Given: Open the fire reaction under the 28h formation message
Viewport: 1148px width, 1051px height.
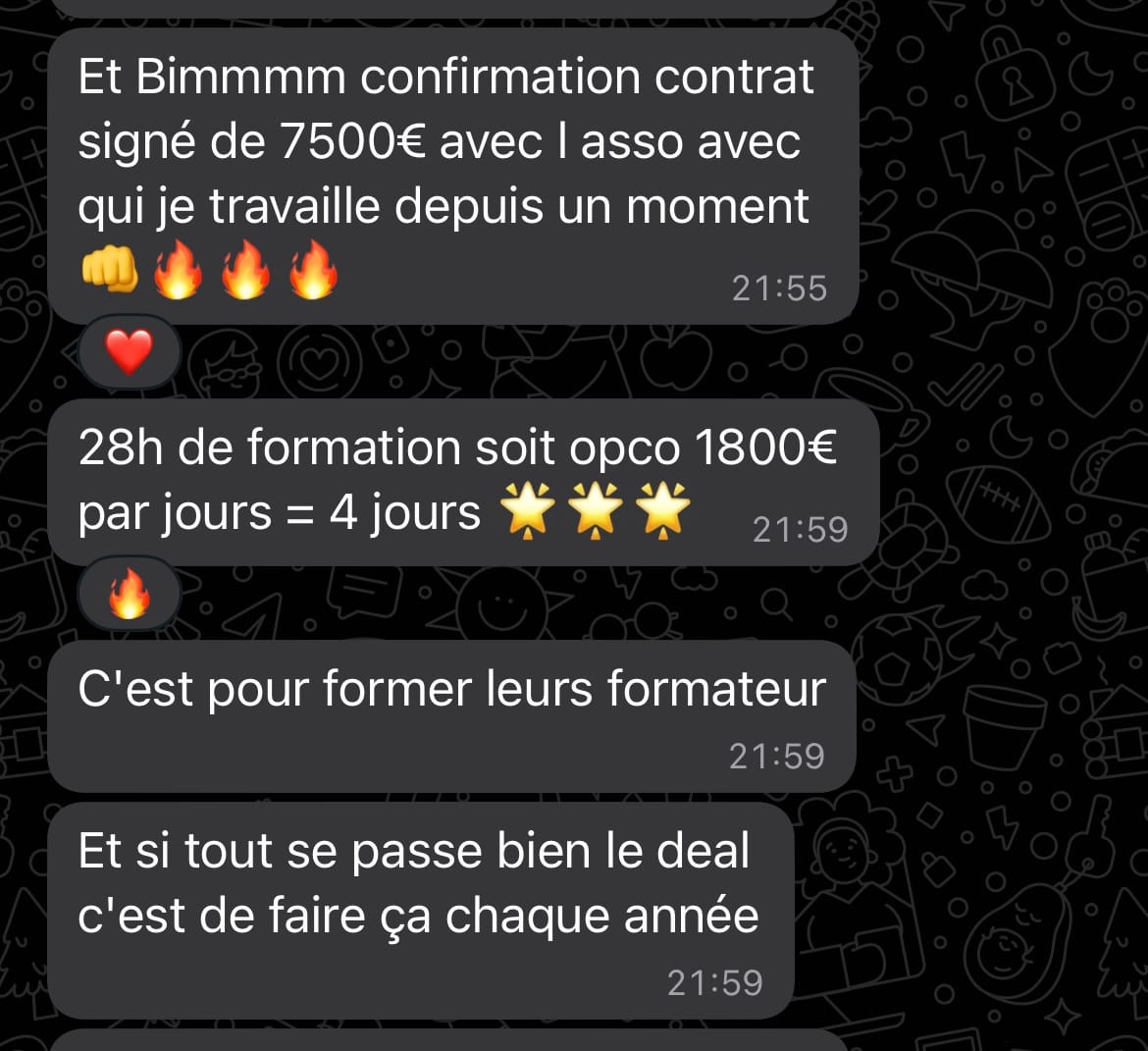Looking at the screenshot, I should click(x=129, y=596).
